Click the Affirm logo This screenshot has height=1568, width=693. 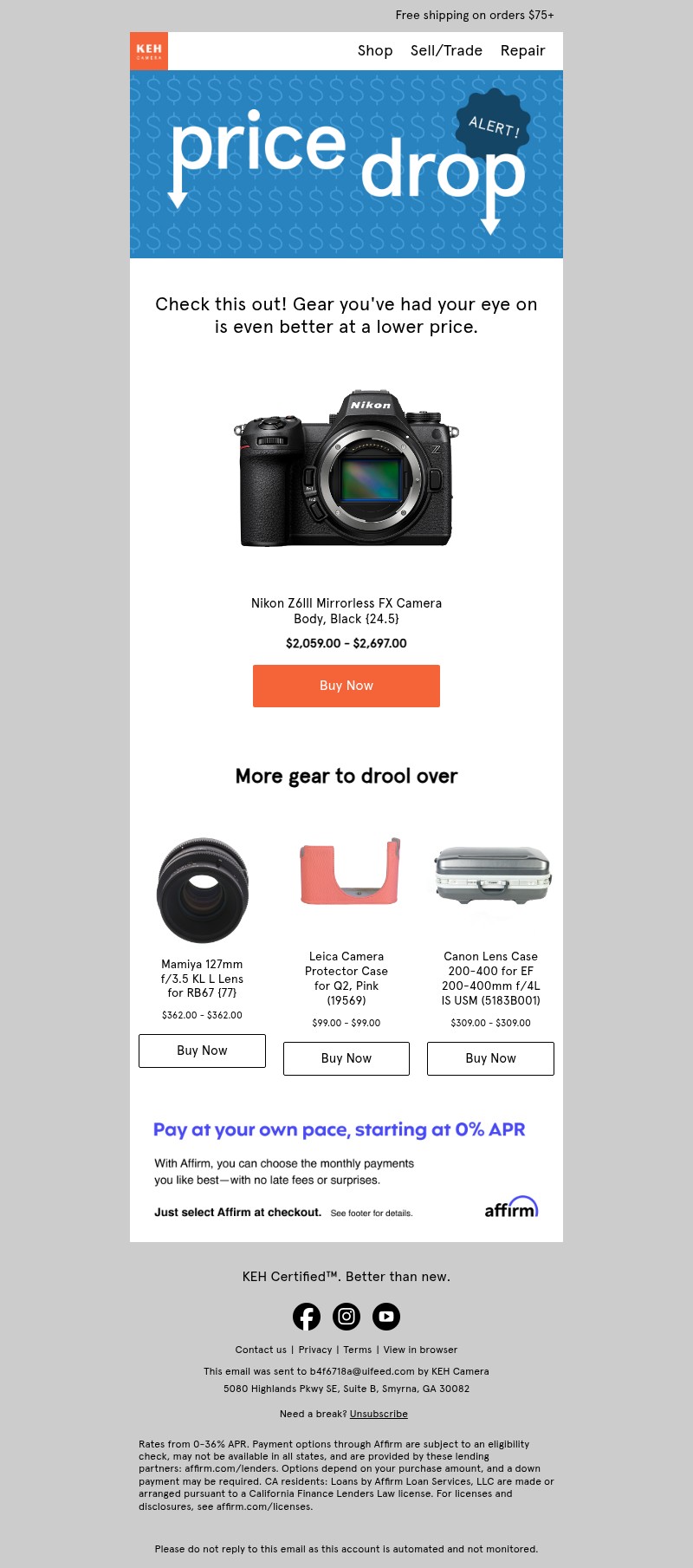512,1207
